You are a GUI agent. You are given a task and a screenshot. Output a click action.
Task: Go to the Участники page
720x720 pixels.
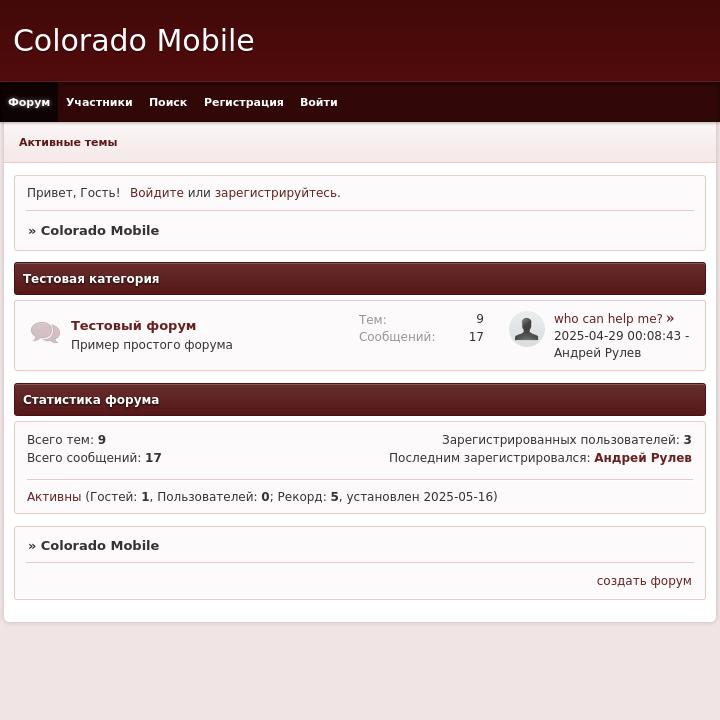[x=99, y=102]
